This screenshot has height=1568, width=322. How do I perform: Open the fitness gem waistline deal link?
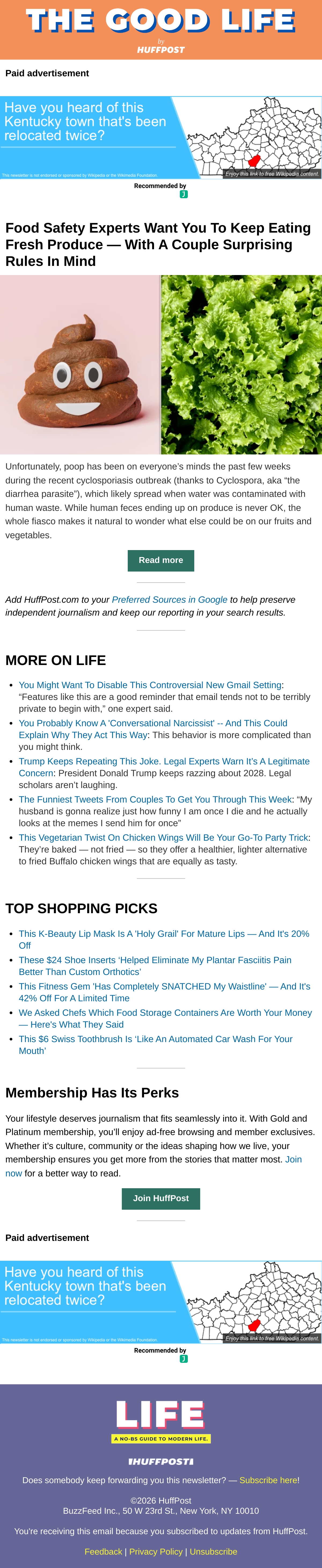164,992
